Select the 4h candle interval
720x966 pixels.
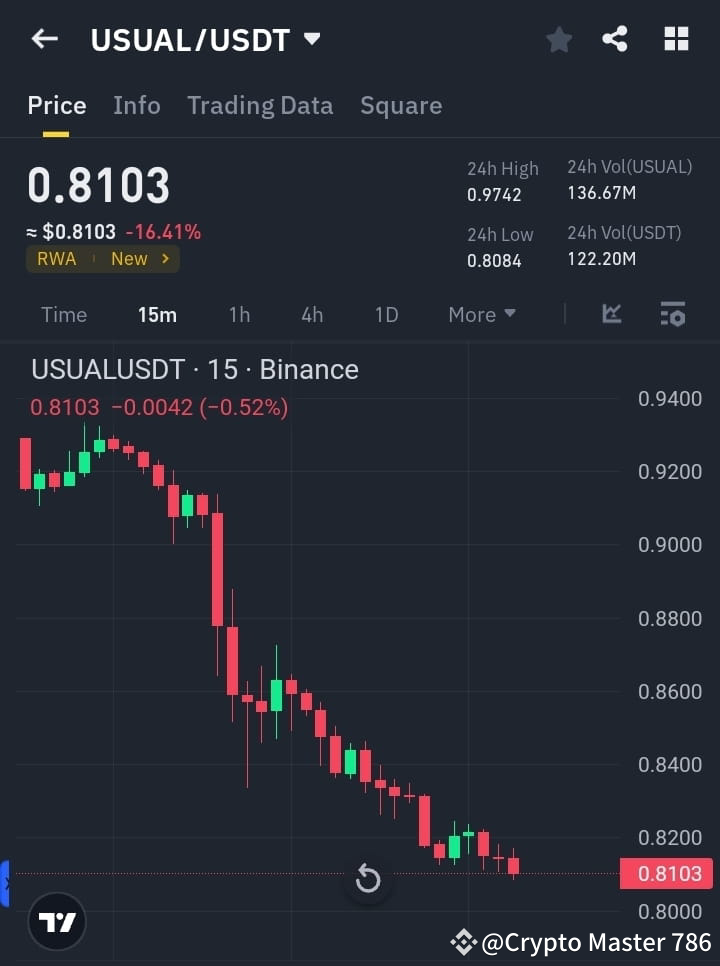(x=312, y=314)
